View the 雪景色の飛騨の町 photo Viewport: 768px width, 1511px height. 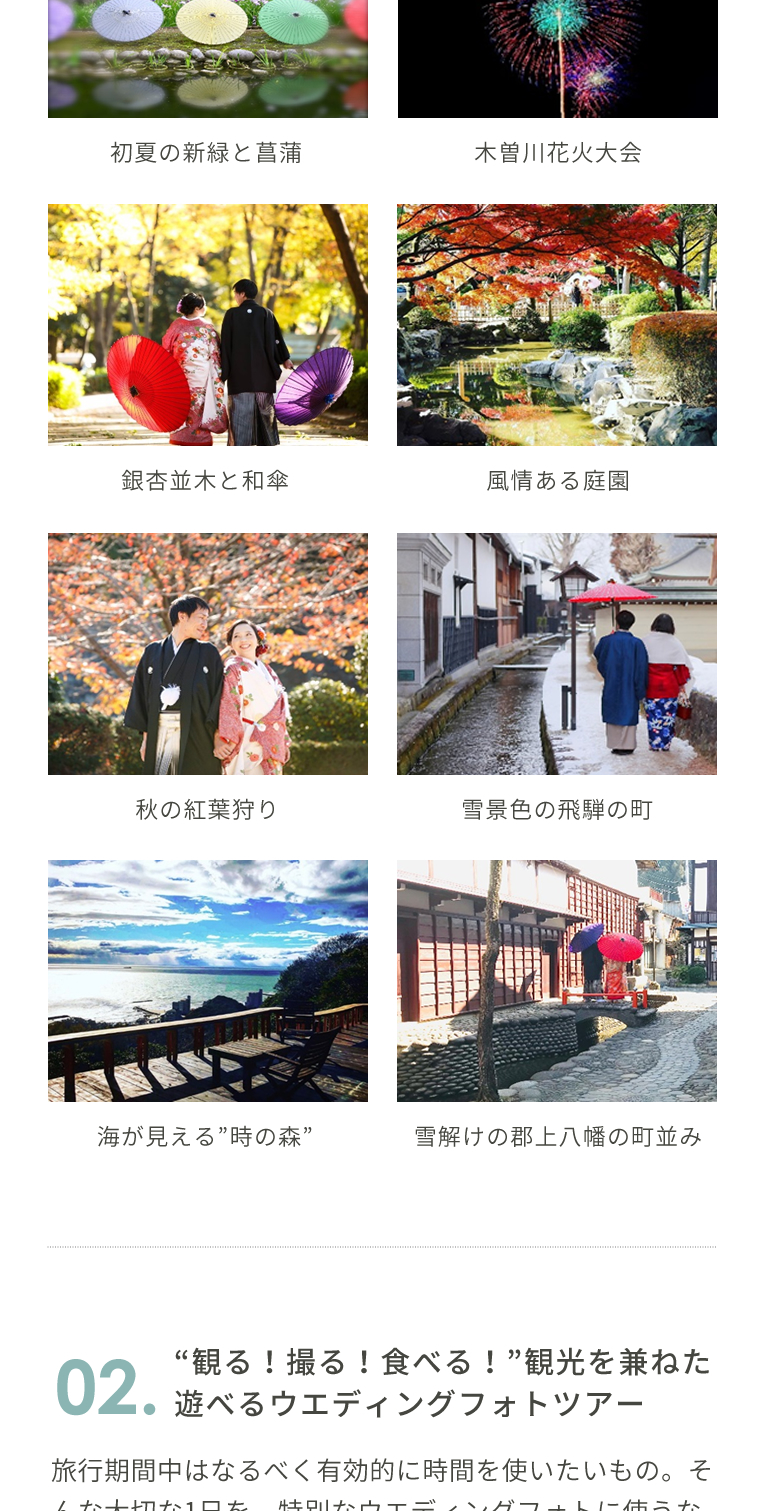coord(557,654)
